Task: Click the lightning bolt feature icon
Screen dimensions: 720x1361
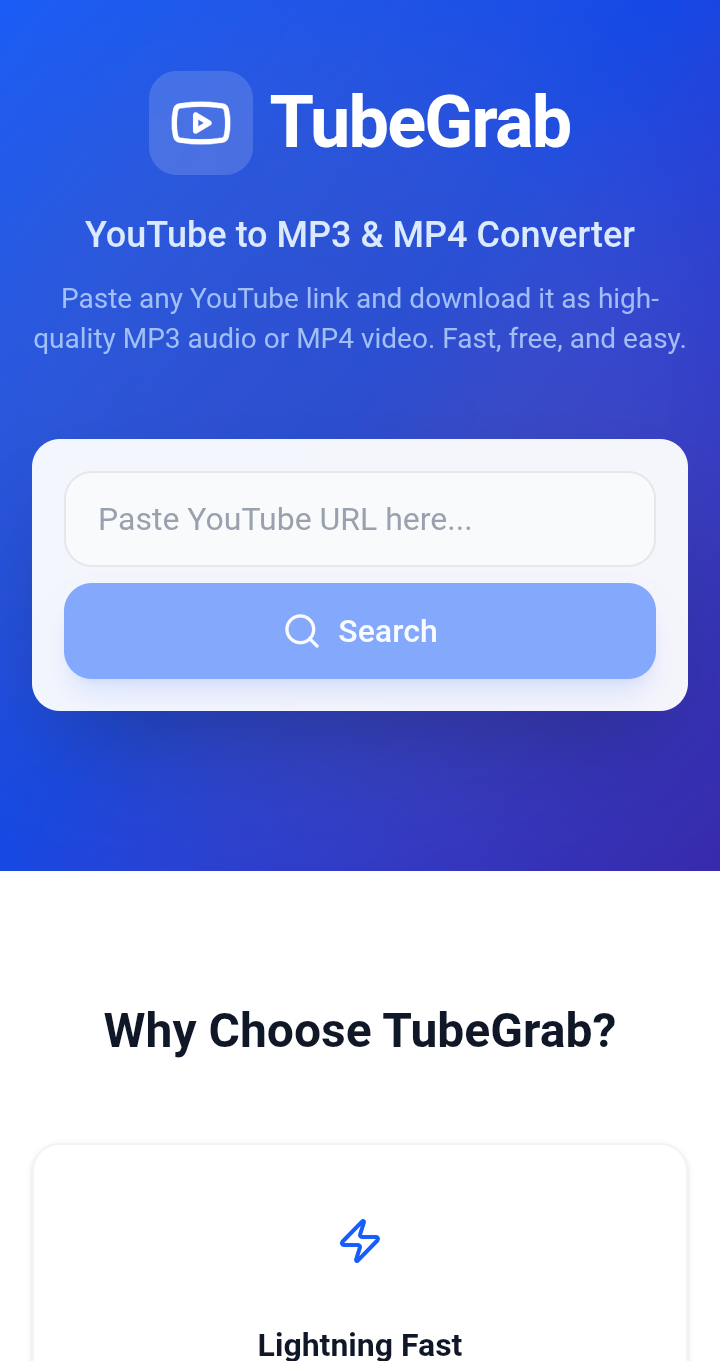Action: click(360, 1242)
